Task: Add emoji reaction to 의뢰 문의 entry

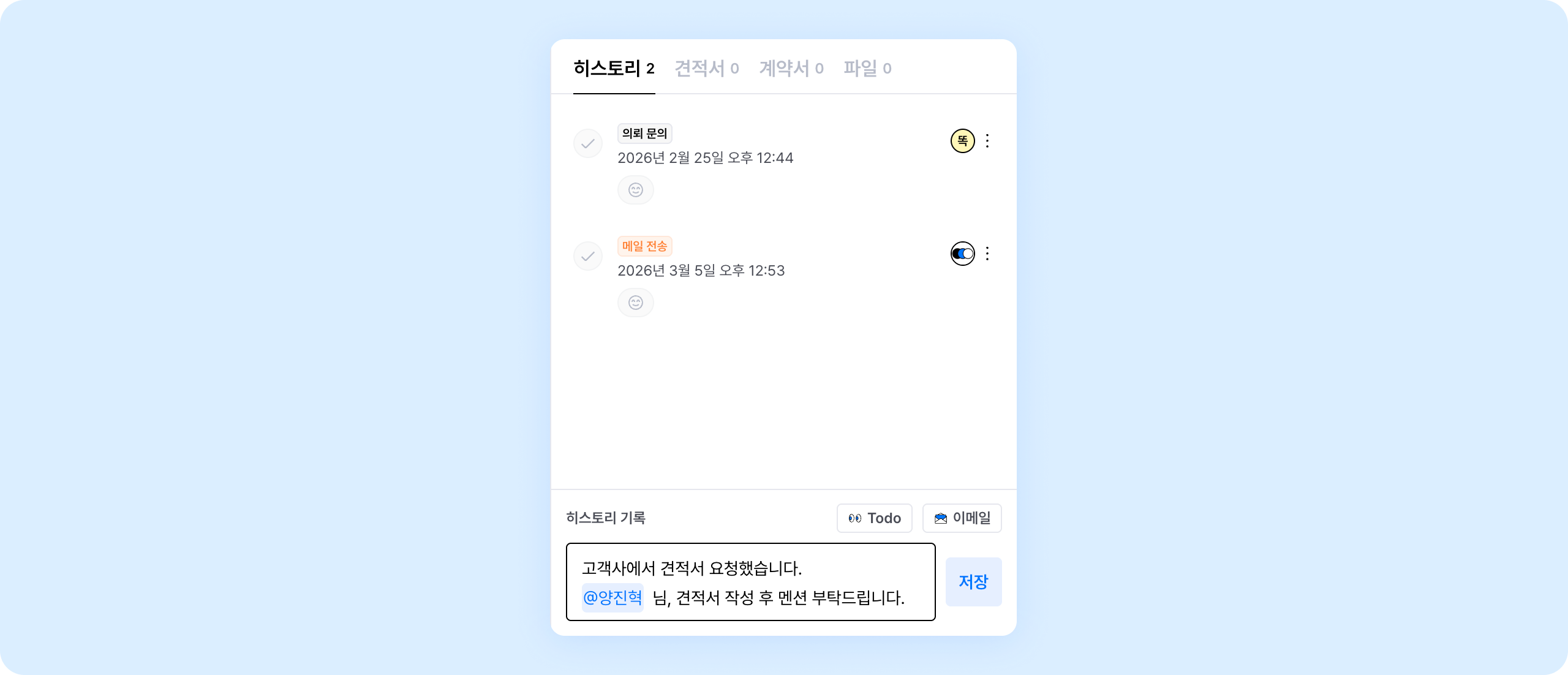Action: (635, 190)
